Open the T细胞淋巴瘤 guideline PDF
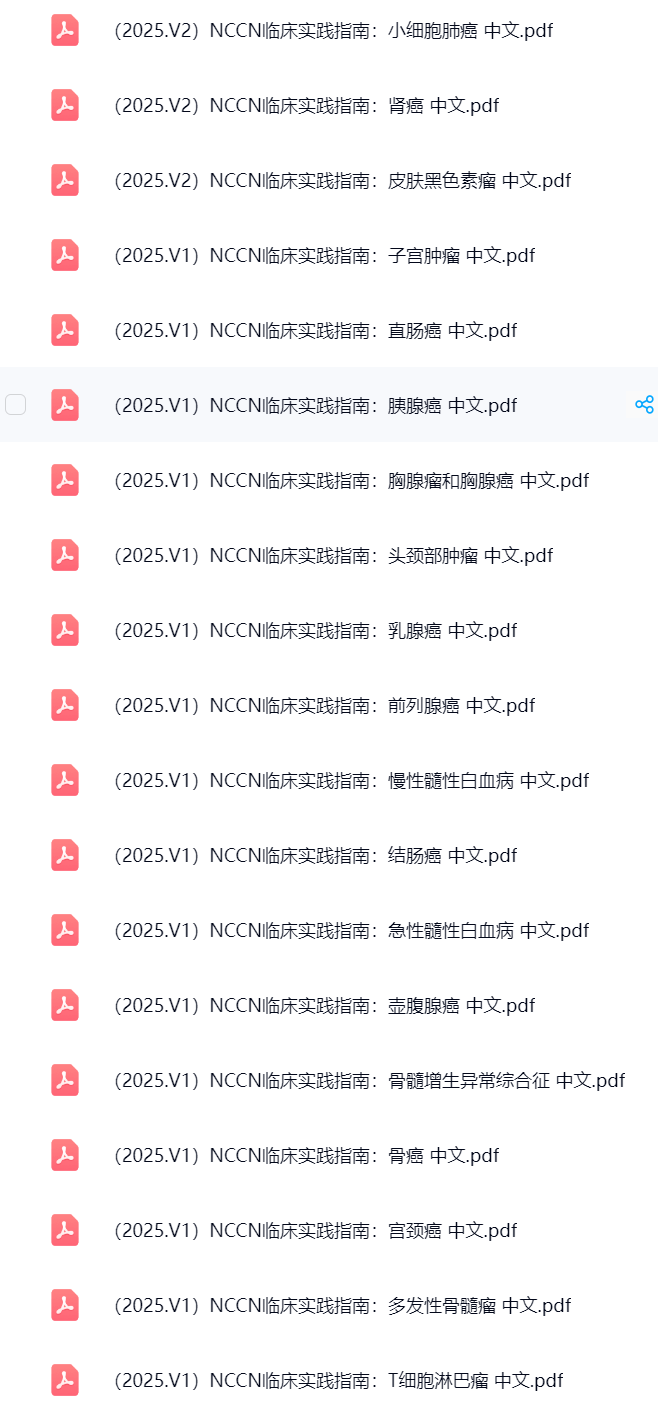This screenshot has width=658, height=1414. click(x=337, y=1381)
